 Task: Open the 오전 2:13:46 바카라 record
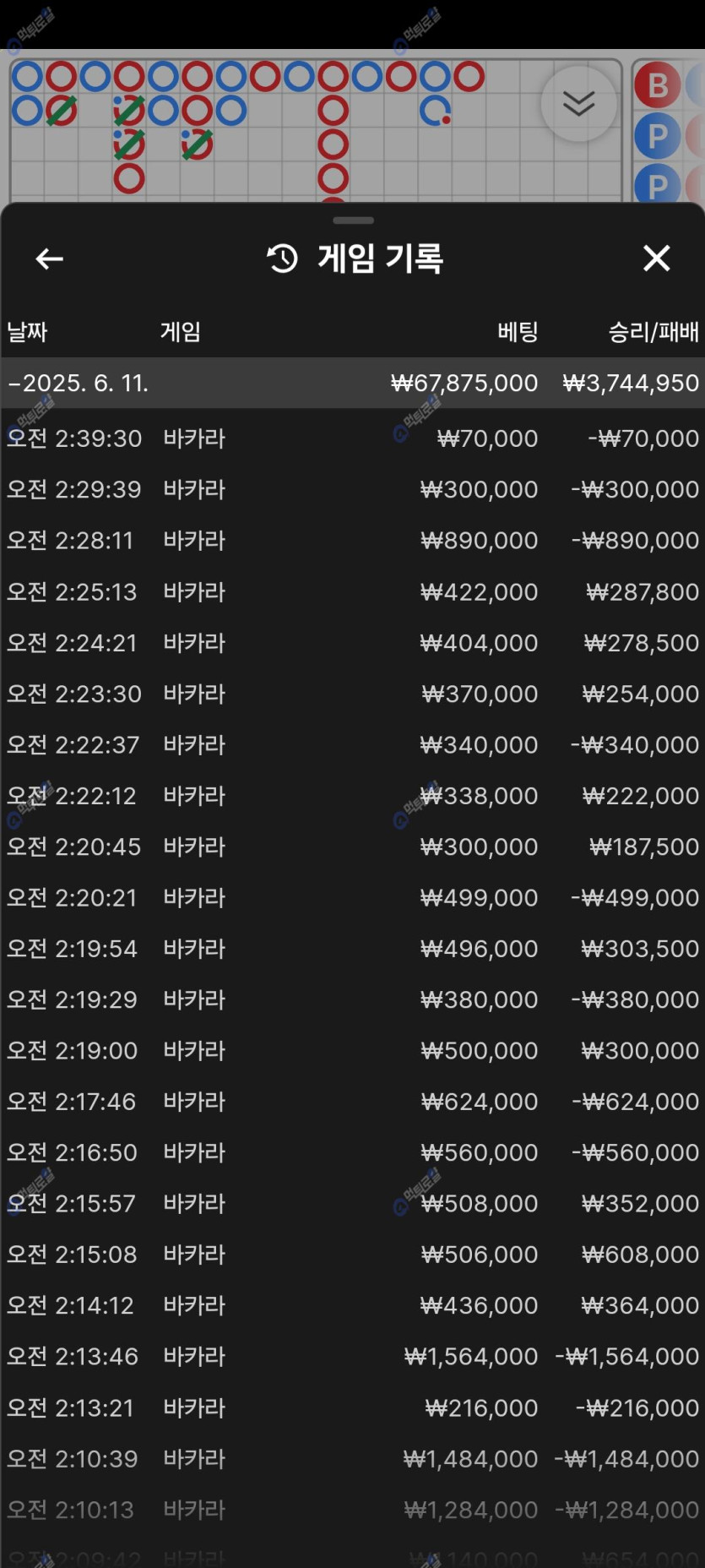coord(352,1356)
